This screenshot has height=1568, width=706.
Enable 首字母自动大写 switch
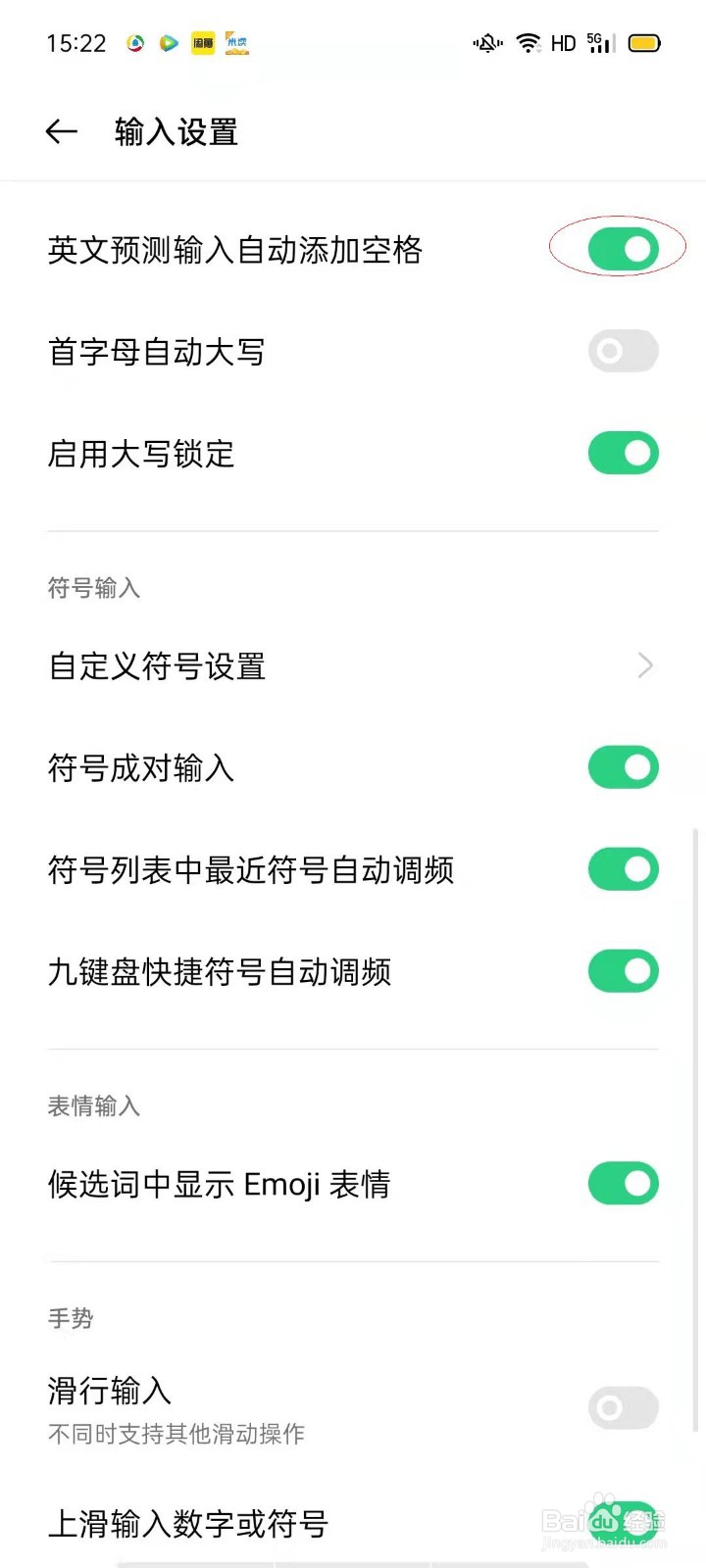[x=623, y=351]
